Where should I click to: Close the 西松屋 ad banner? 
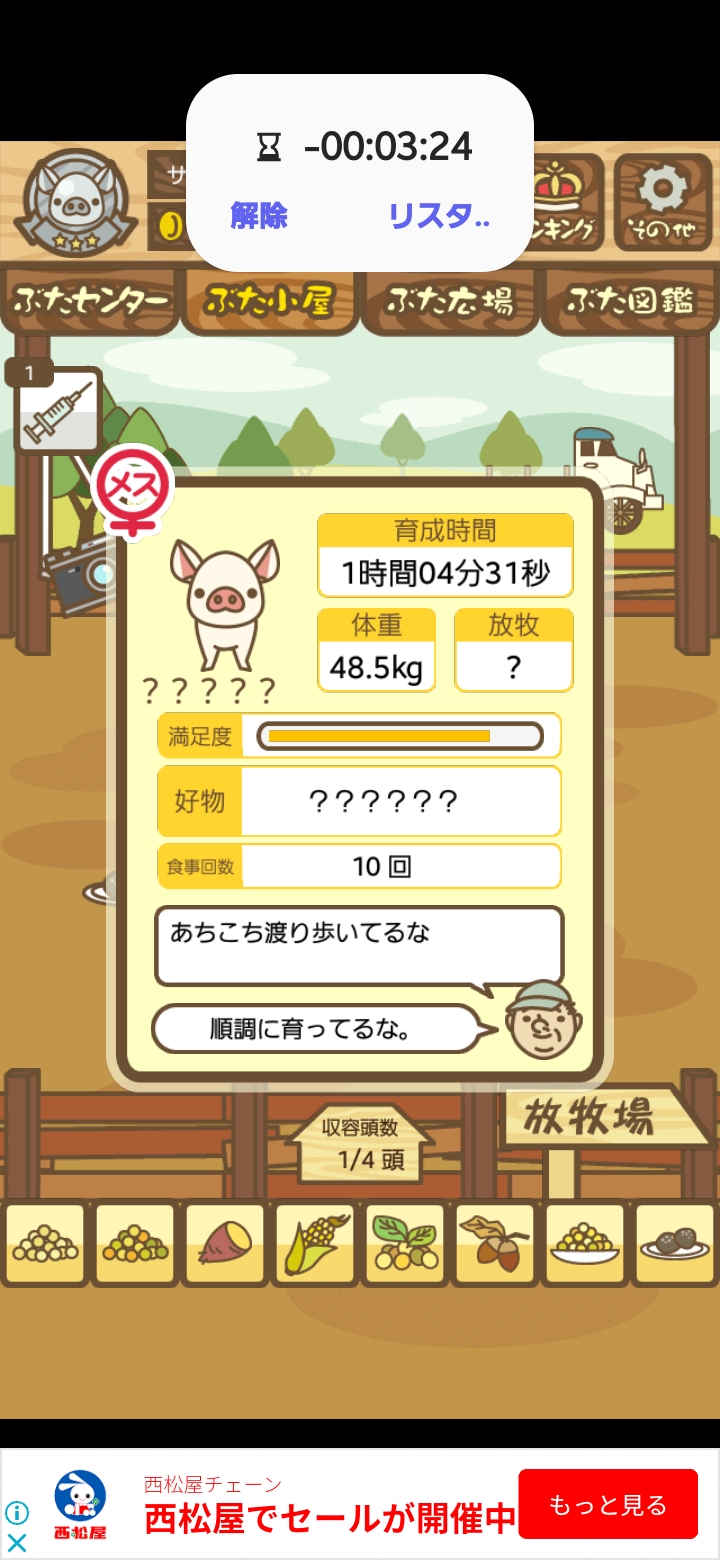click(17, 1542)
